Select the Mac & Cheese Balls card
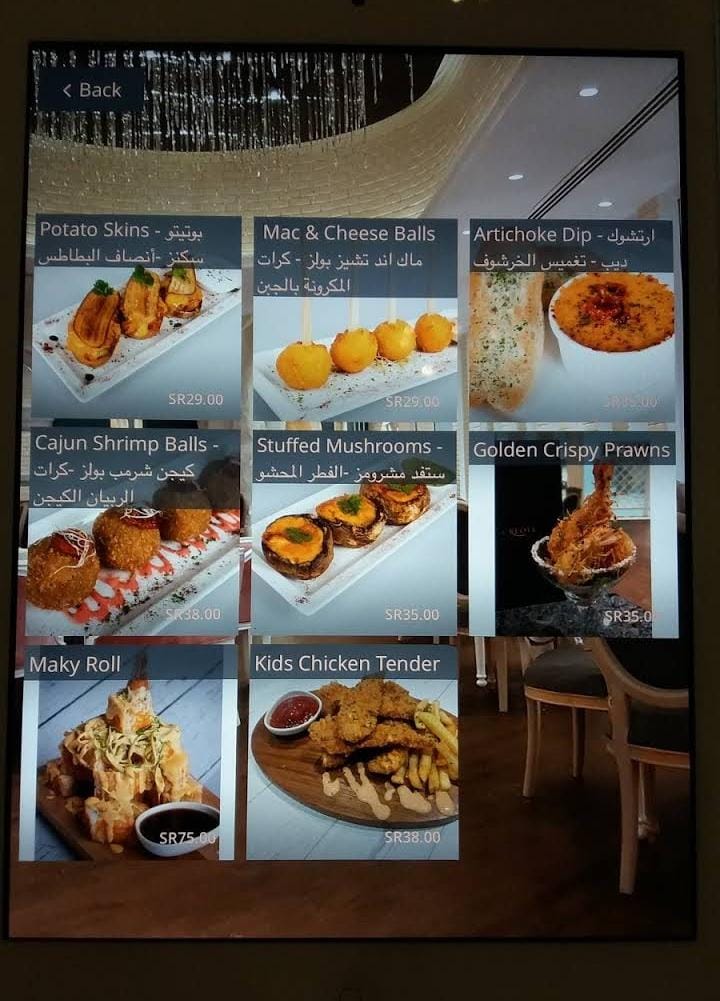Image resolution: width=720 pixels, height=1001 pixels. point(355,320)
